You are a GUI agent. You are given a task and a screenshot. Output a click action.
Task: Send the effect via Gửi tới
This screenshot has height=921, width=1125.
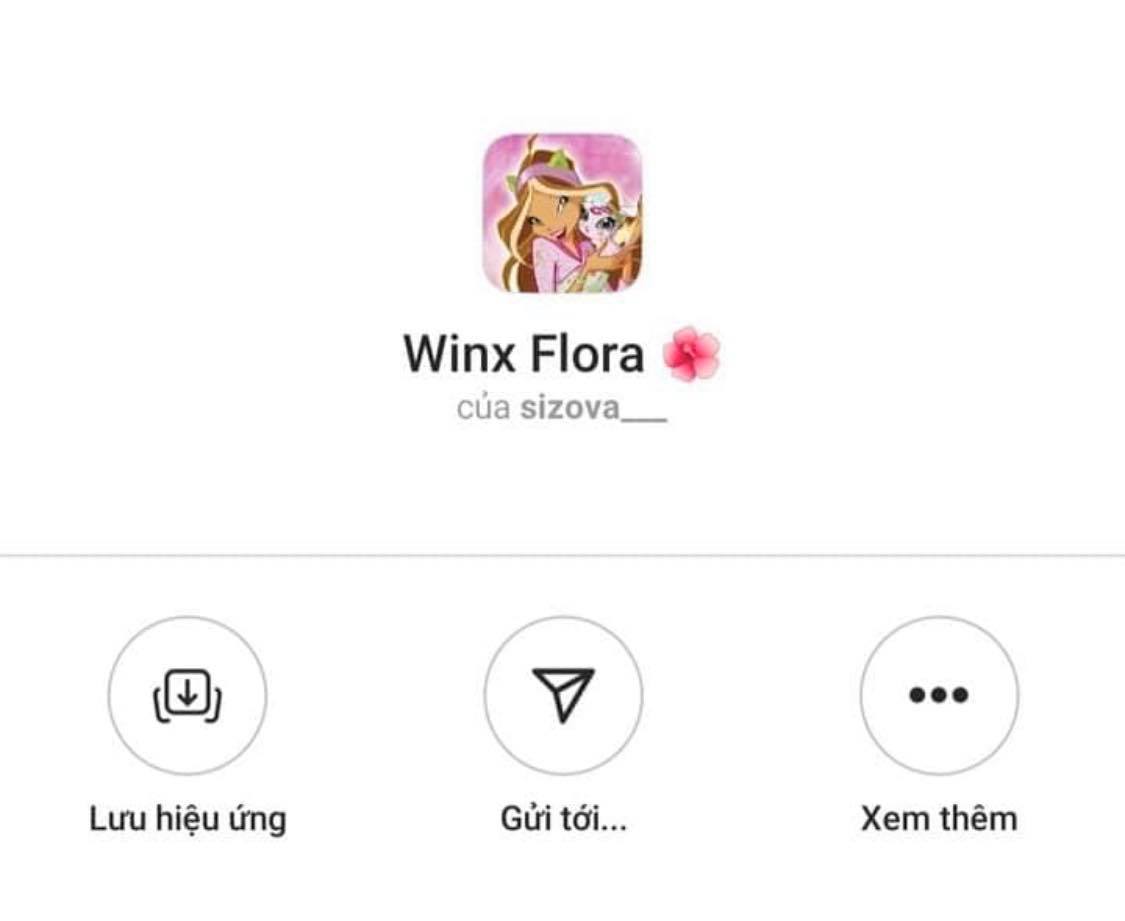[x=563, y=695]
